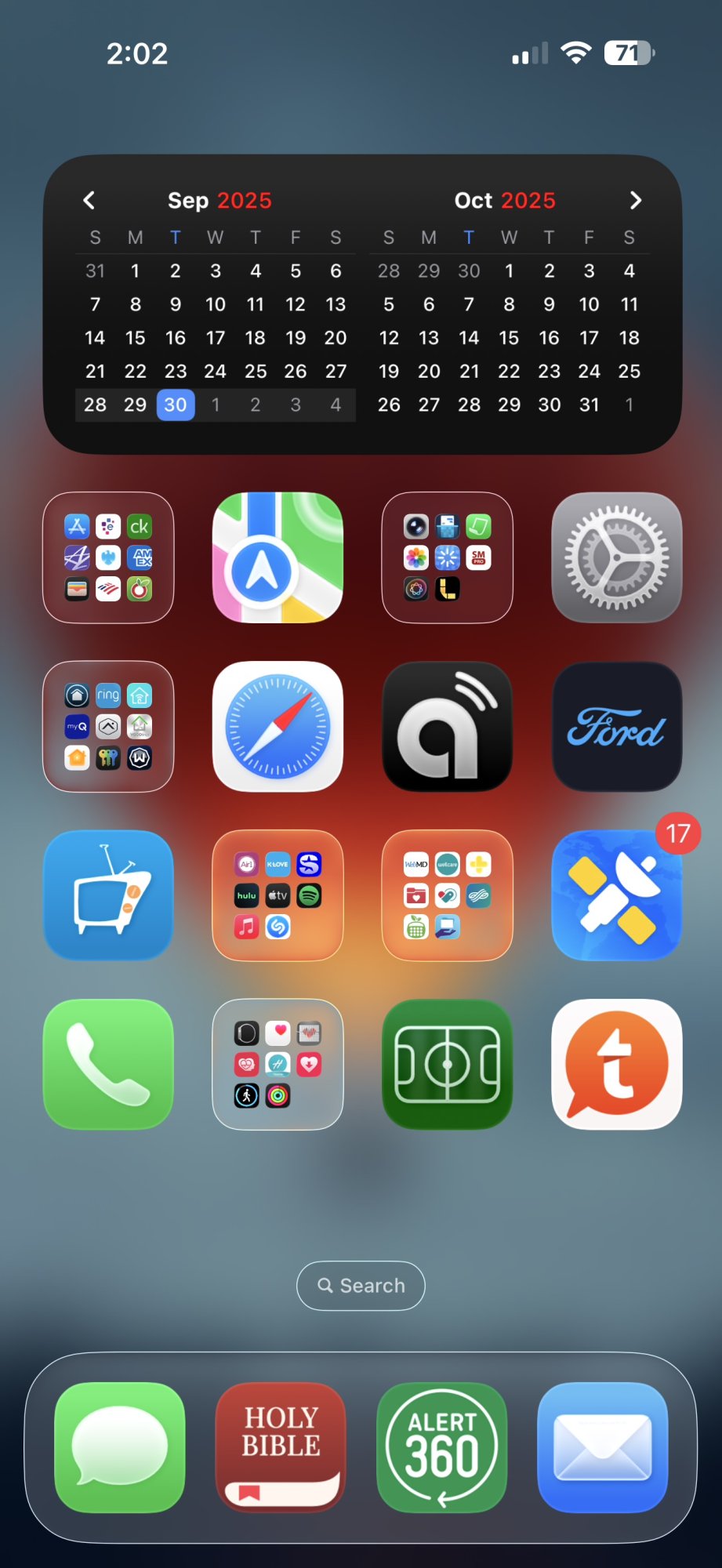The image size is (722, 1568).
Task: Open the Phone app
Action: (x=108, y=1064)
